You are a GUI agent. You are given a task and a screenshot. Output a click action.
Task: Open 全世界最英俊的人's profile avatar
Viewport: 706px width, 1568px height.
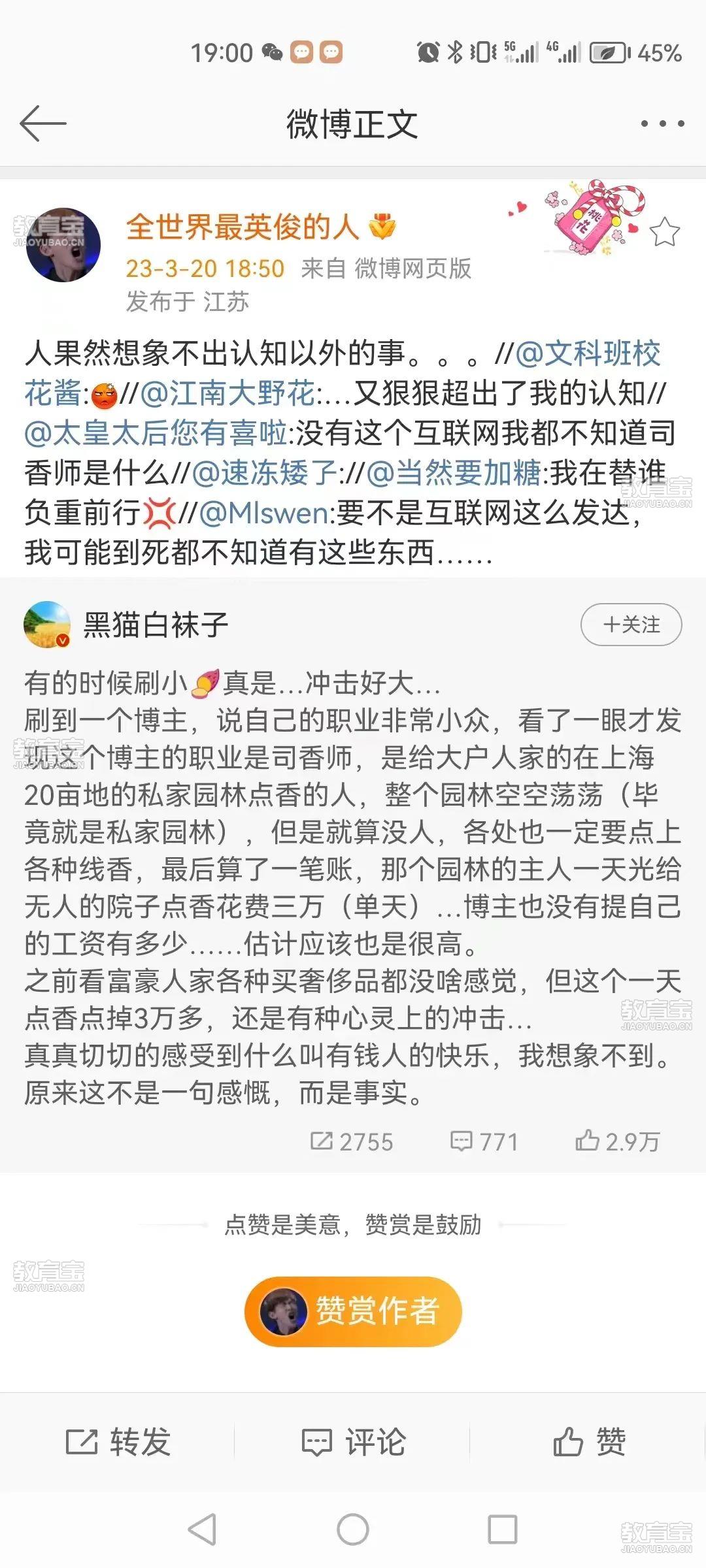click(x=63, y=245)
